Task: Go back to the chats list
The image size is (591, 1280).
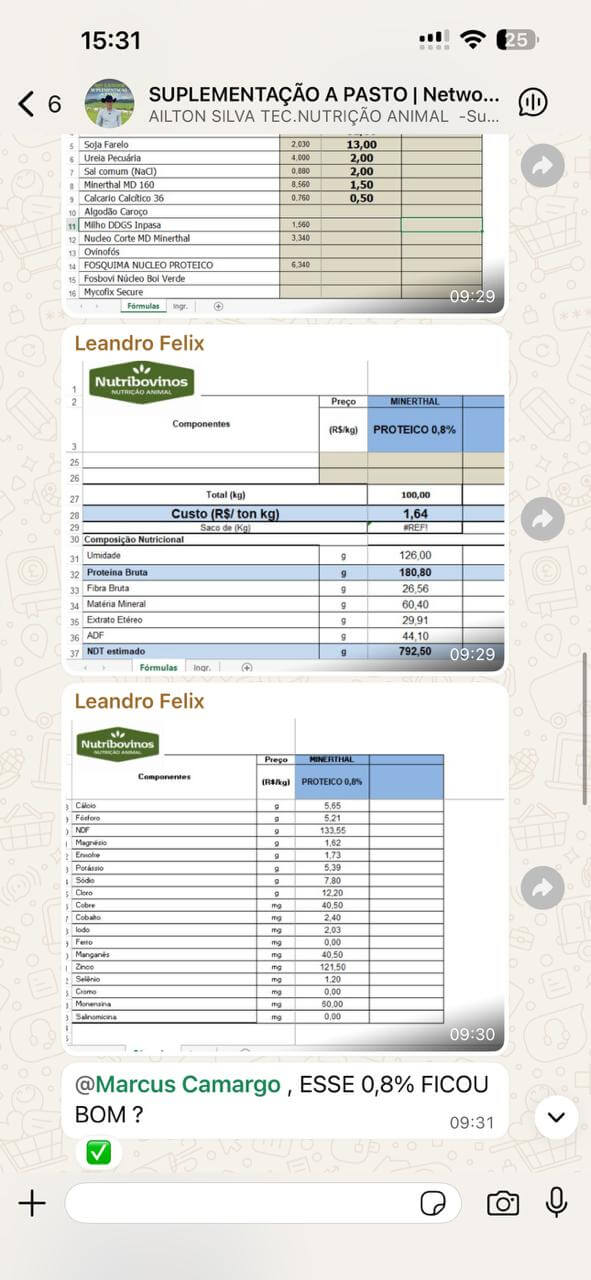Action: pyautogui.click(x=39, y=103)
